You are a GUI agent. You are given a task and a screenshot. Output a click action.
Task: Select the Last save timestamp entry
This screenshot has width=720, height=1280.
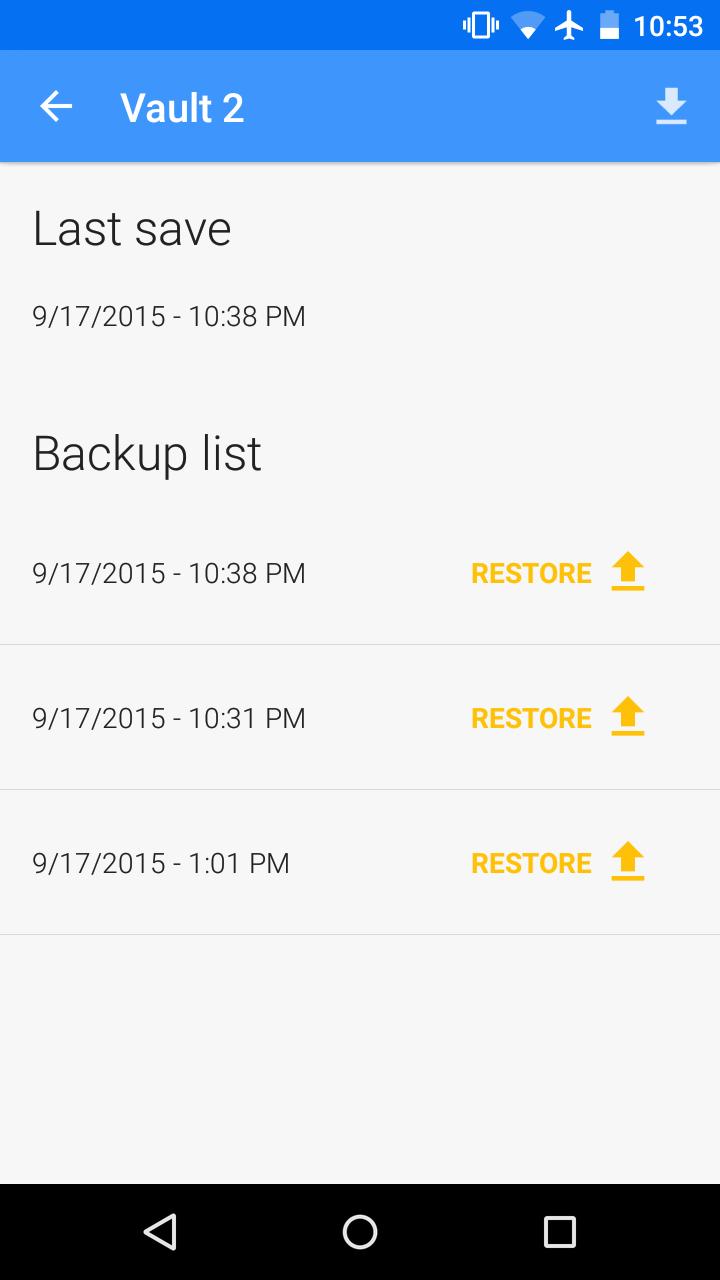point(168,316)
